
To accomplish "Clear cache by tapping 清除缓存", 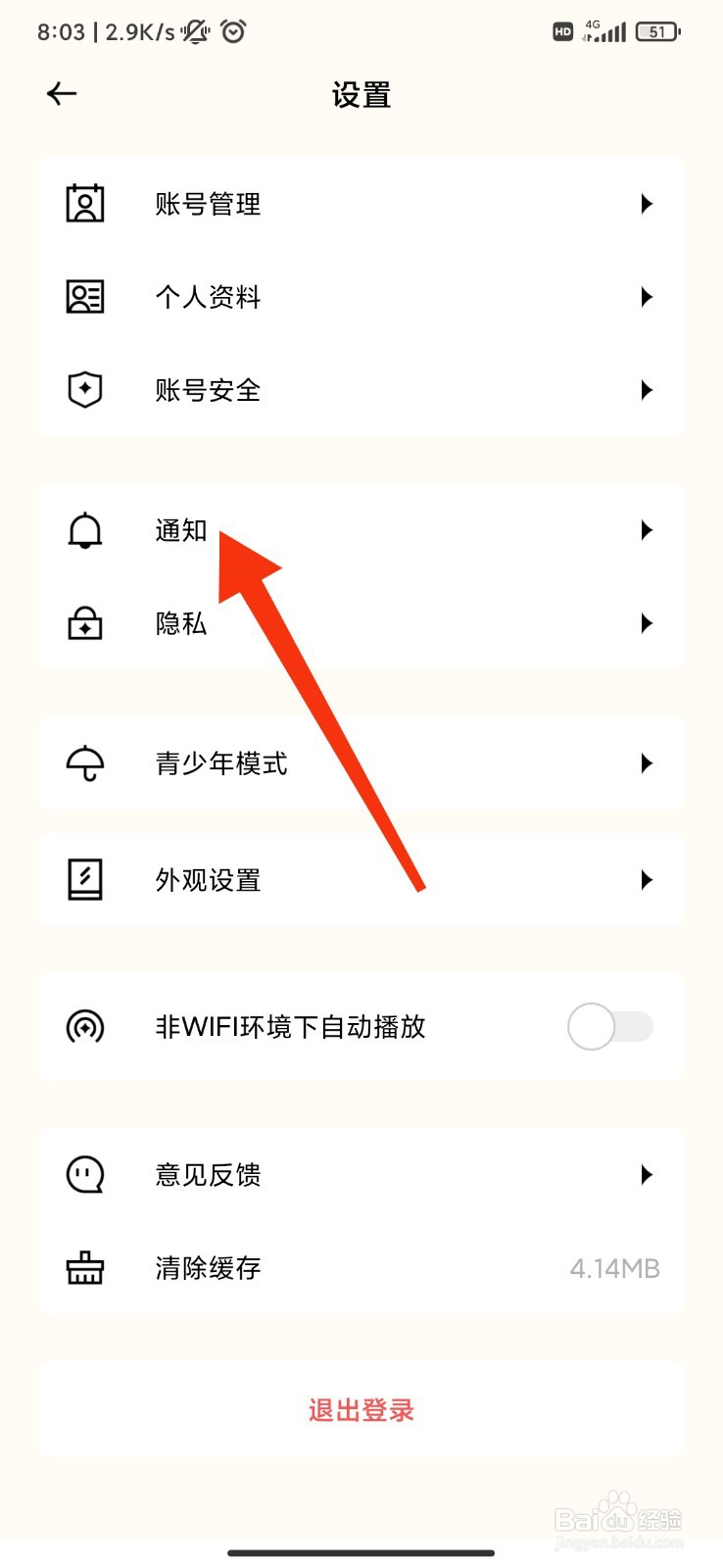I will pos(207,1267).
